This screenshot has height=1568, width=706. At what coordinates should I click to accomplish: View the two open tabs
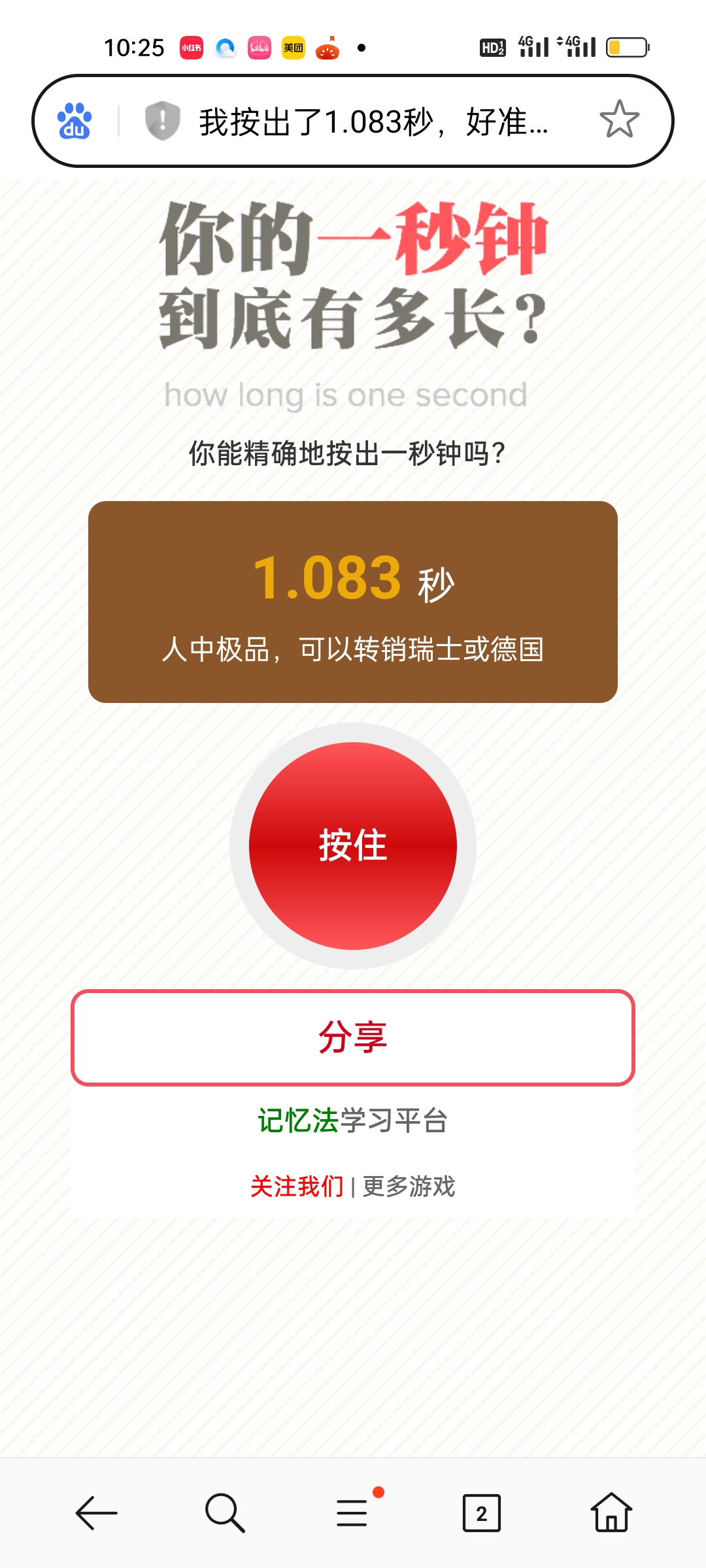tap(482, 1512)
